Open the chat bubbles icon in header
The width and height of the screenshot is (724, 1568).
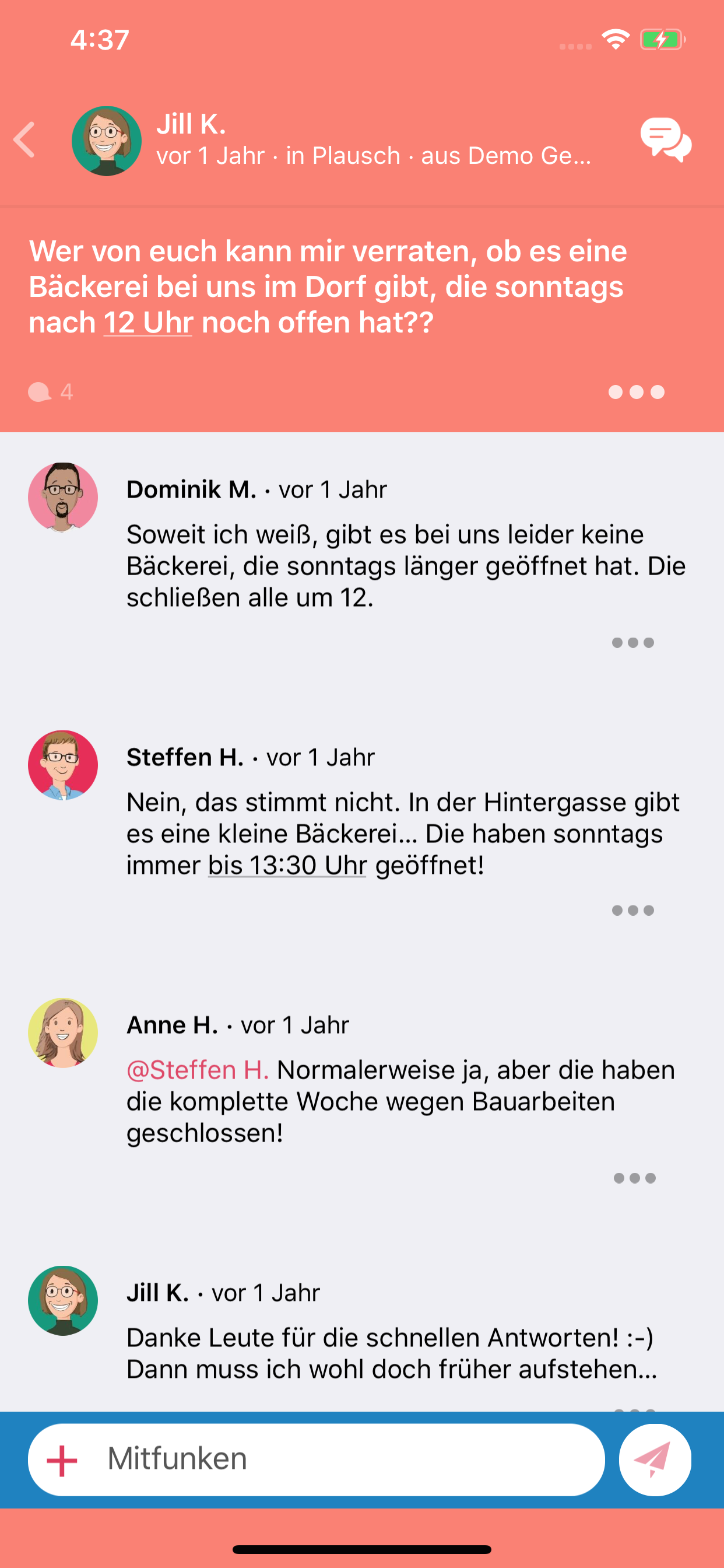(666, 140)
